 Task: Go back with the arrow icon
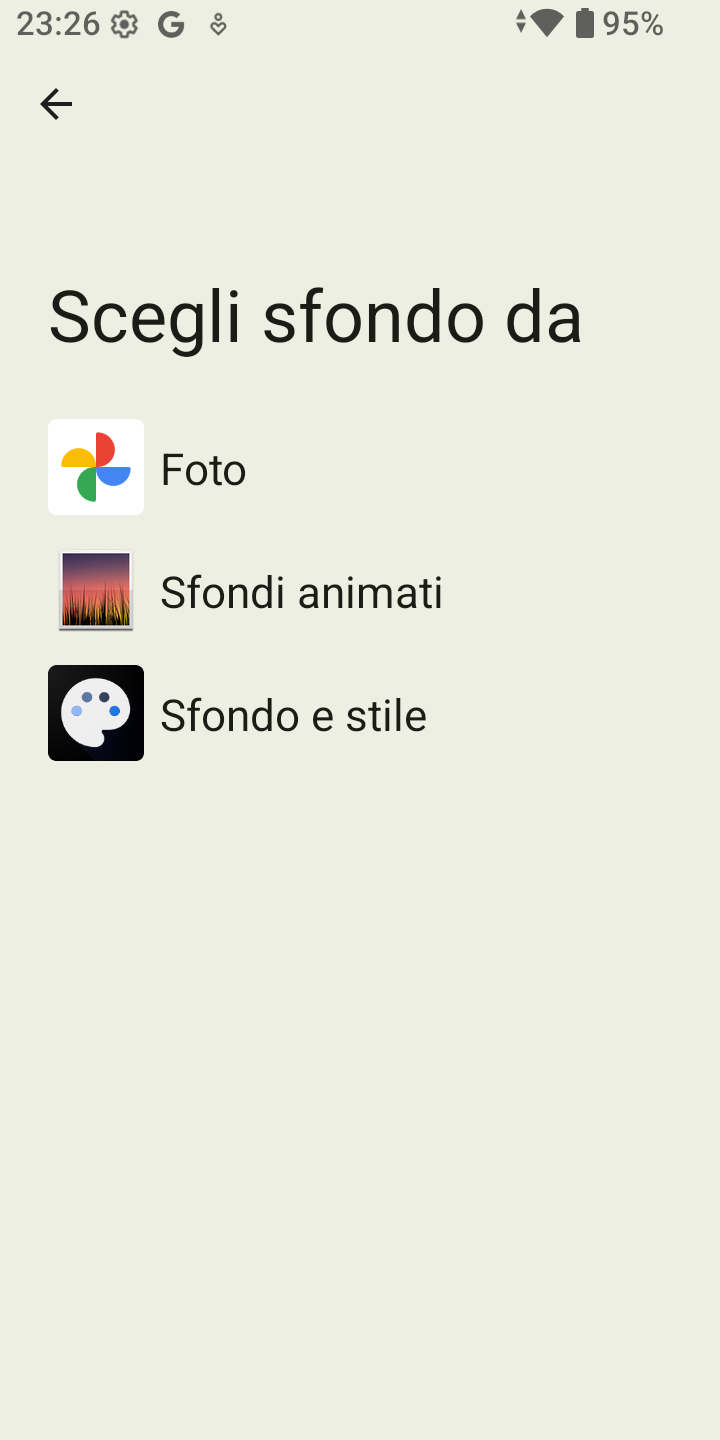[56, 104]
